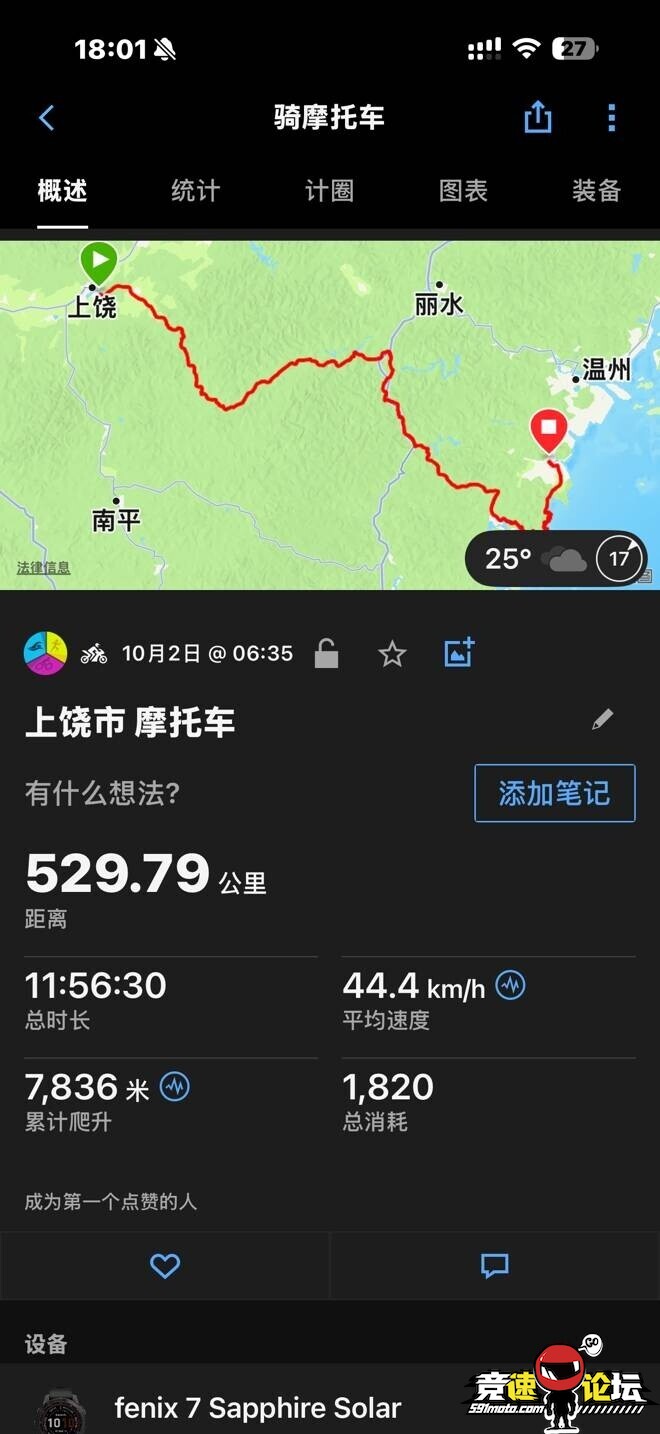Go back using the top-left arrow
Image resolution: width=660 pixels, height=1434 pixels.
point(47,118)
